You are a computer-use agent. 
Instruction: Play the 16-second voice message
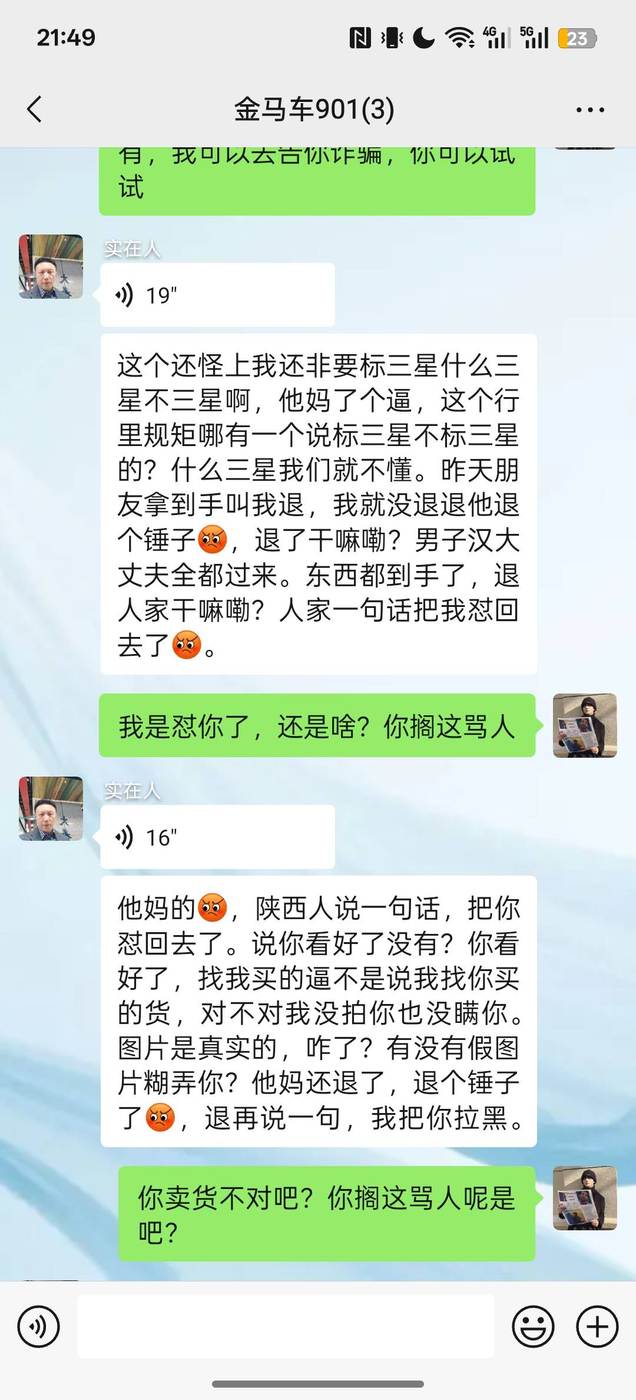217,837
